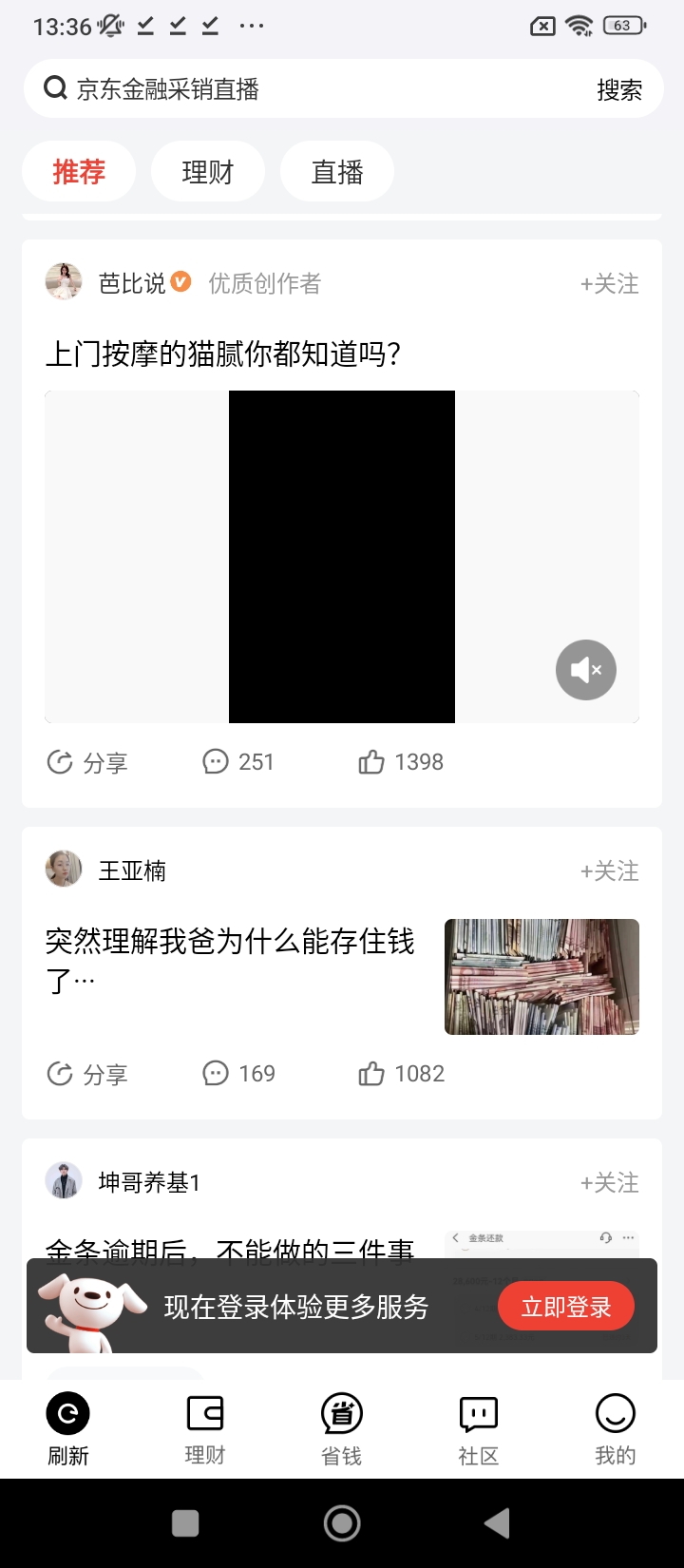This screenshot has width=684, height=1568.
Task: Tap 立即登录 to log in
Action: (566, 1307)
